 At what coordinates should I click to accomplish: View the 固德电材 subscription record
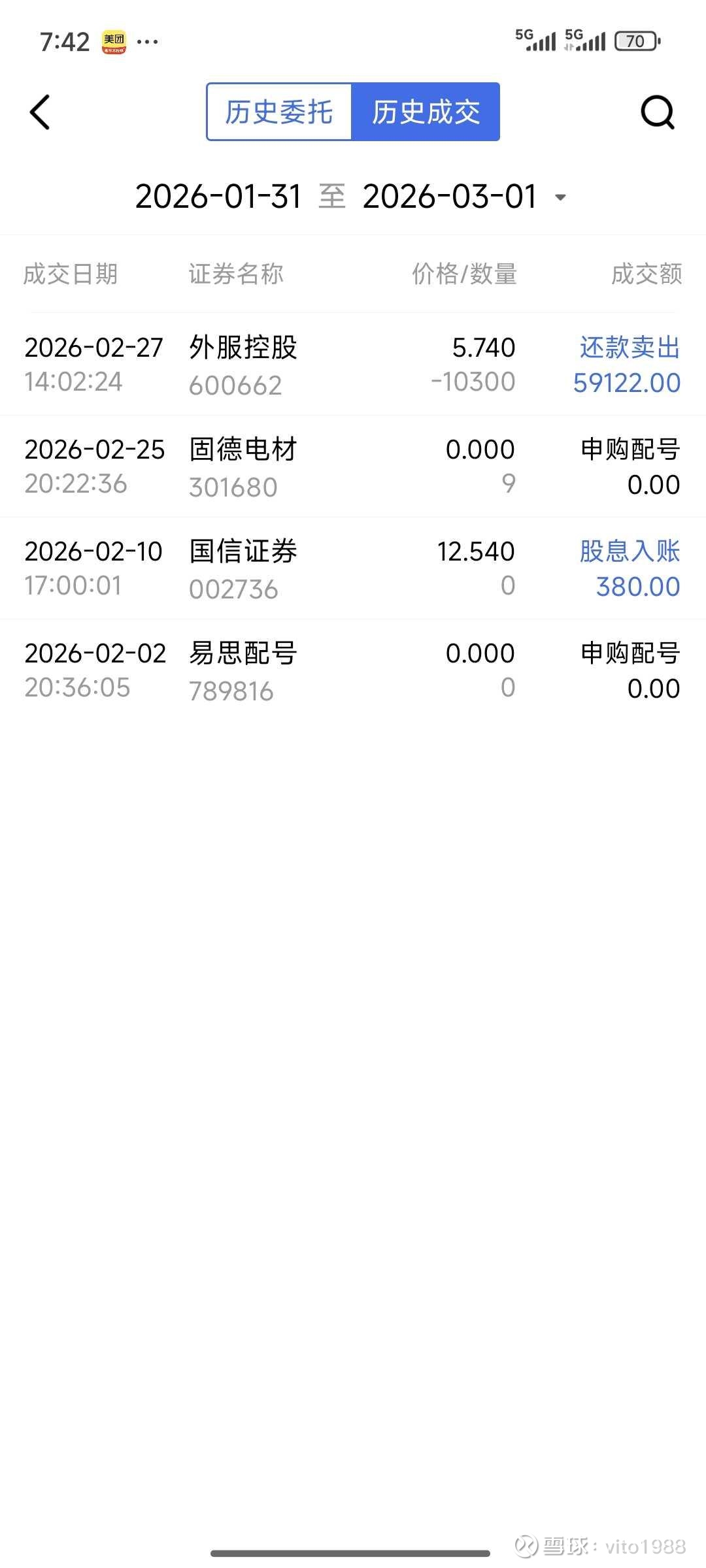coord(353,466)
